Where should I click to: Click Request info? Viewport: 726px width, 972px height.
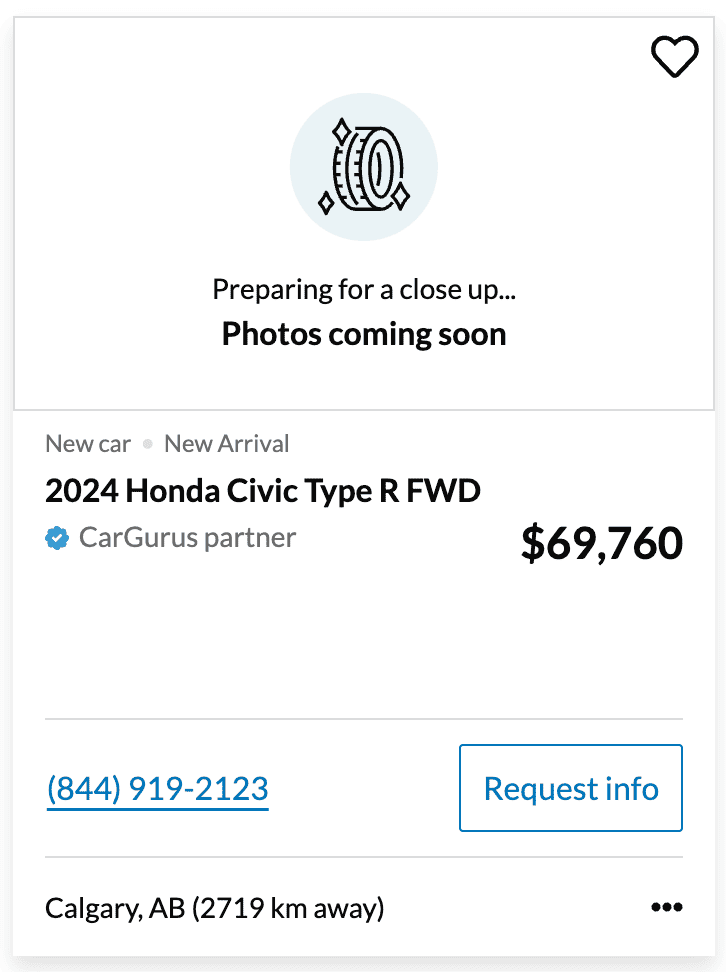[x=570, y=788]
